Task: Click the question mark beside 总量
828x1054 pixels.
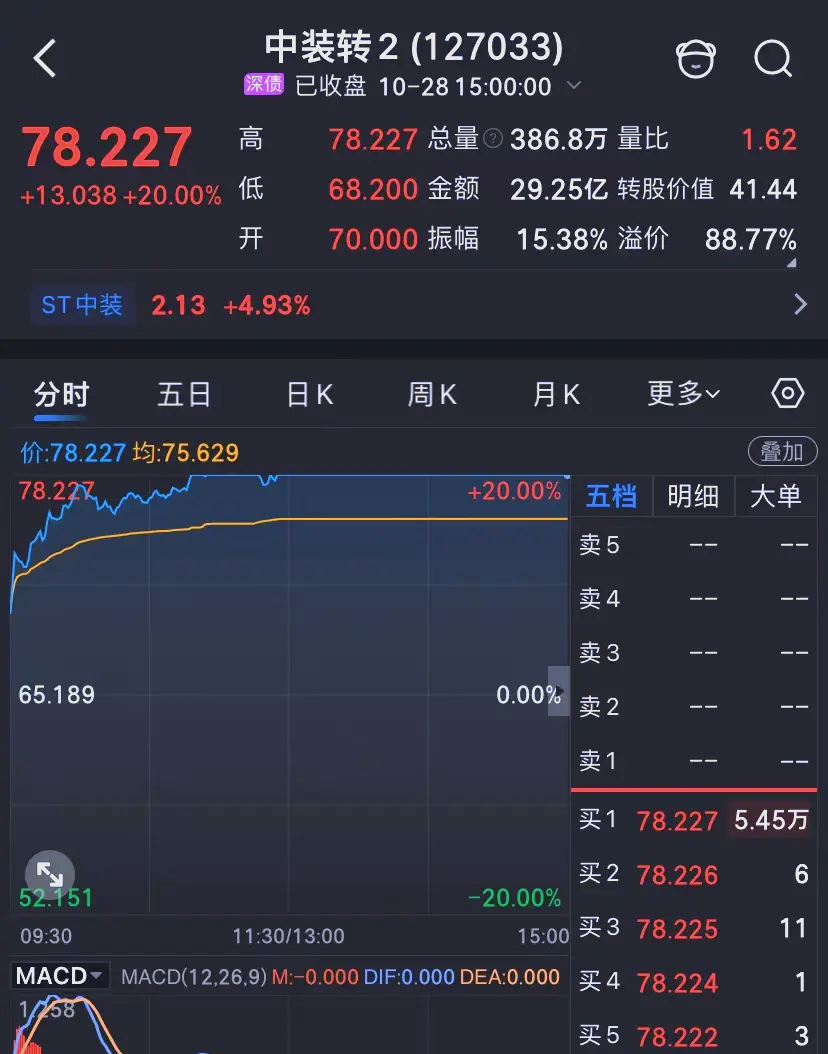Action: [491, 139]
